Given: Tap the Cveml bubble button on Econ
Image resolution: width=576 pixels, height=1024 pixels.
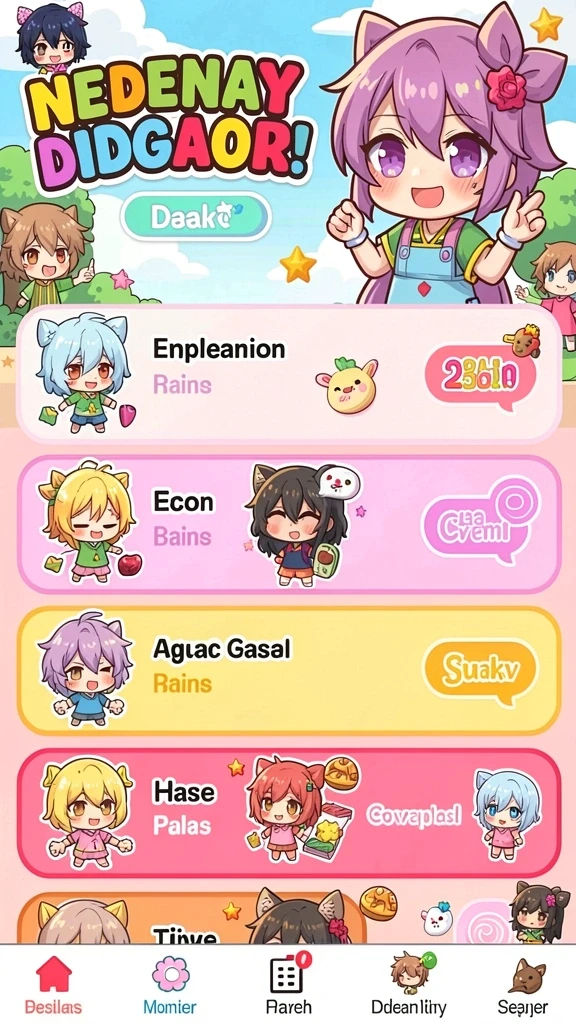Looking at the screenshot, I should point(480,520).
